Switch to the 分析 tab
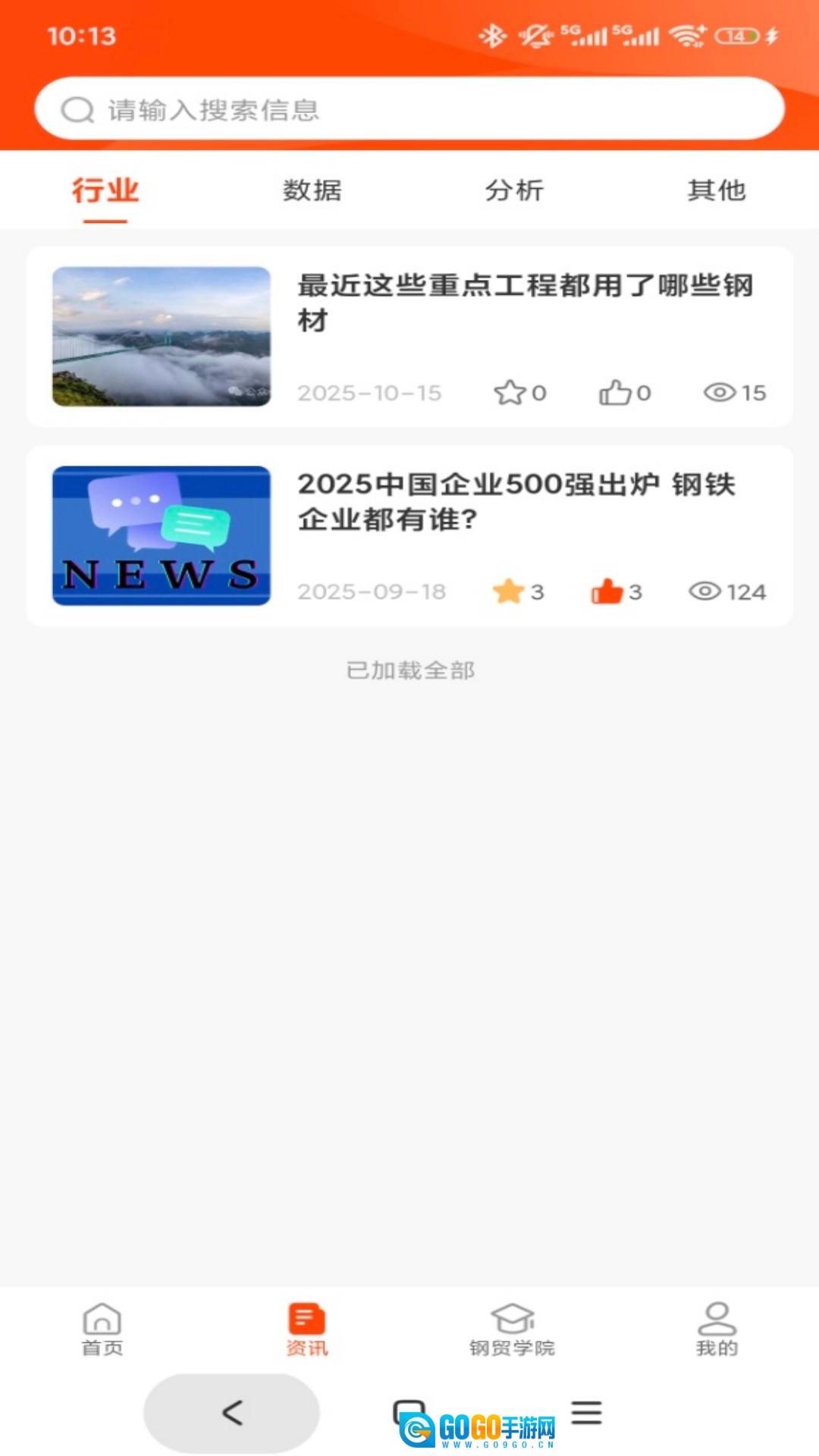 coord(514,190)
